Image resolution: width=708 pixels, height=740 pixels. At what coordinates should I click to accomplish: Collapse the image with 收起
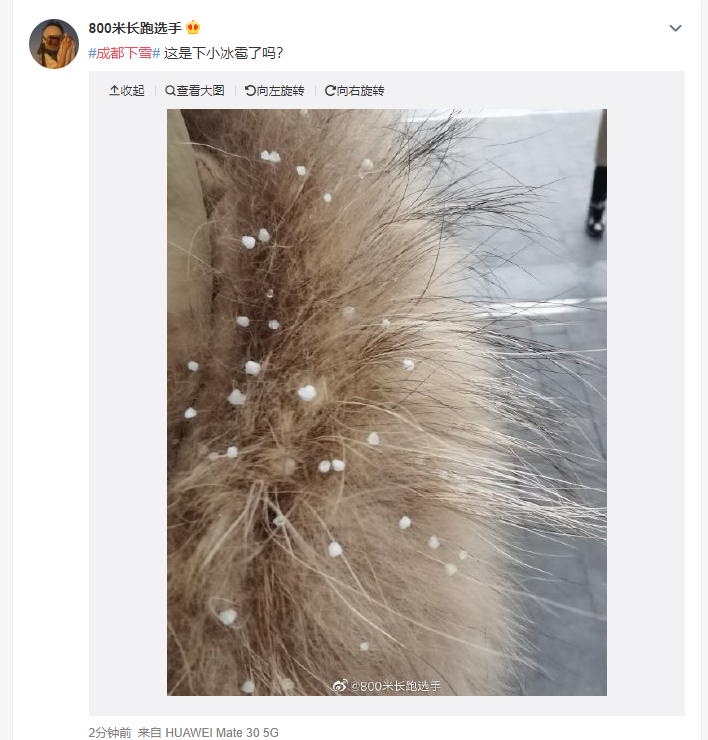click(x=127, y=90)
